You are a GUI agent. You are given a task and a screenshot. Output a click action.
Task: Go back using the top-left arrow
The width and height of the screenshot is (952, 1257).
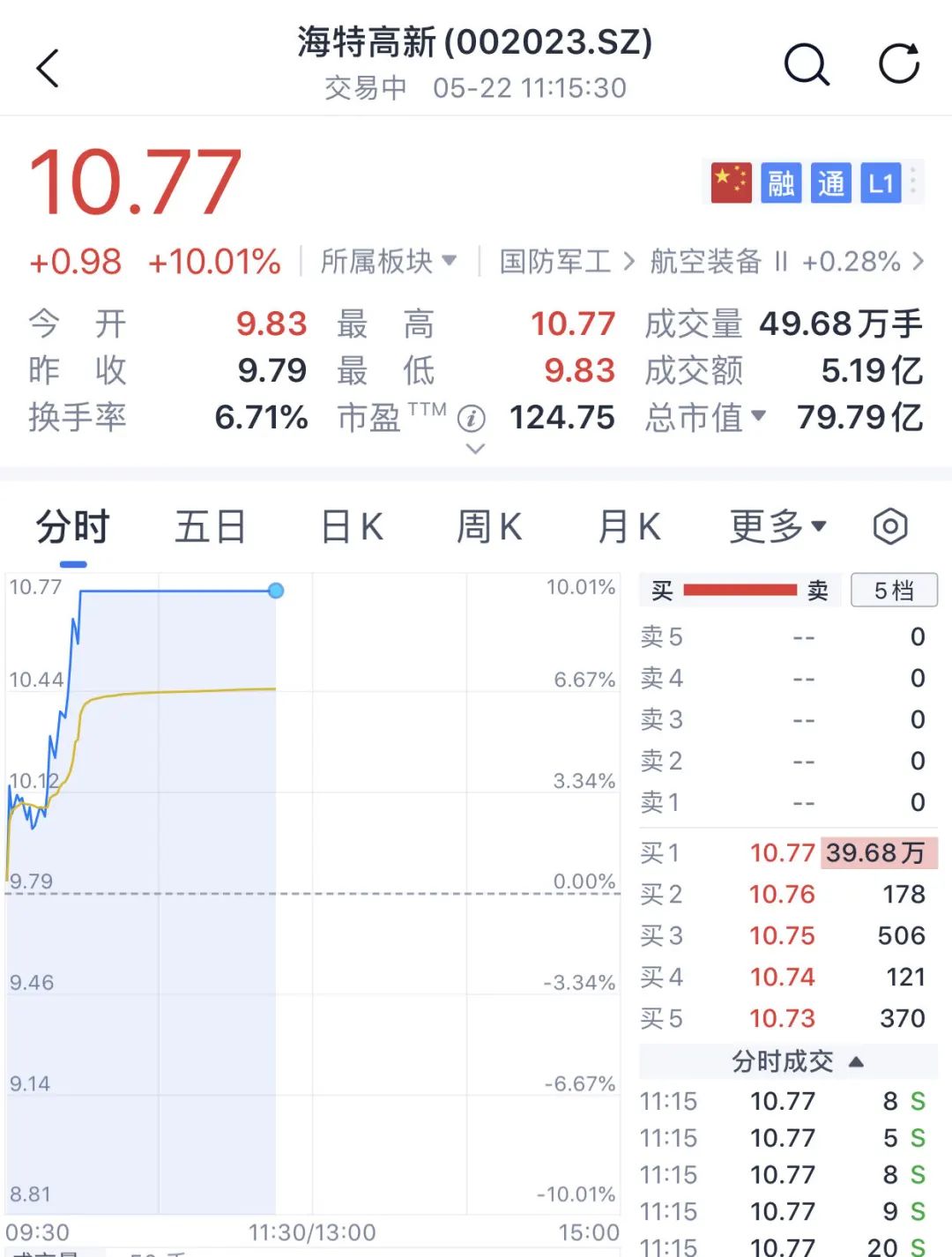pos(48,68)
